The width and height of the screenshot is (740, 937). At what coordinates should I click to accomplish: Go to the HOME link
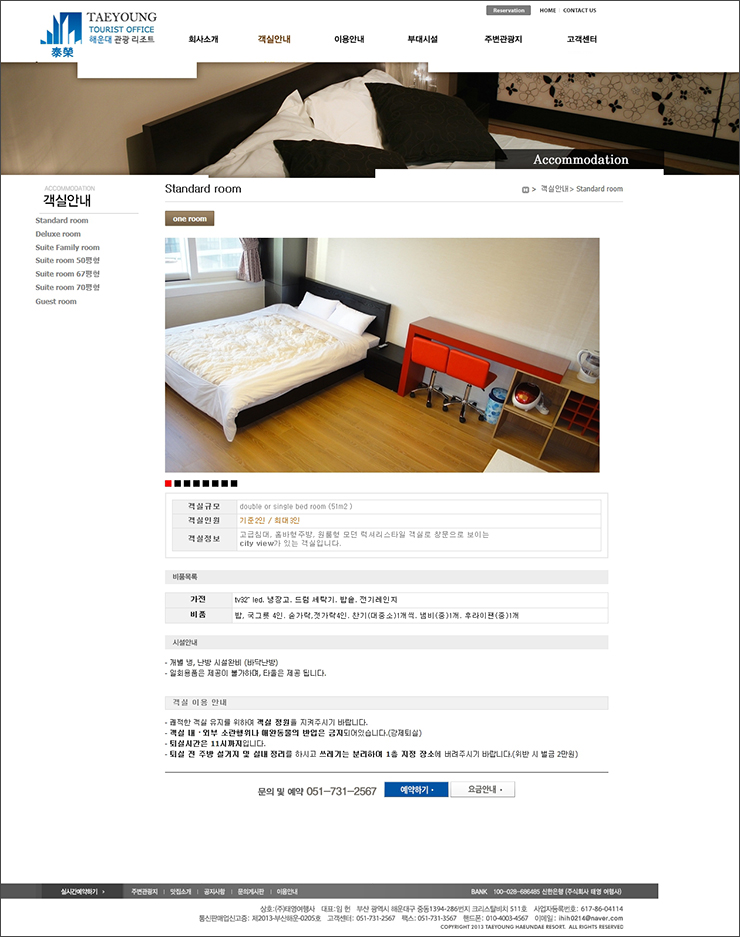tap(548, 11)
